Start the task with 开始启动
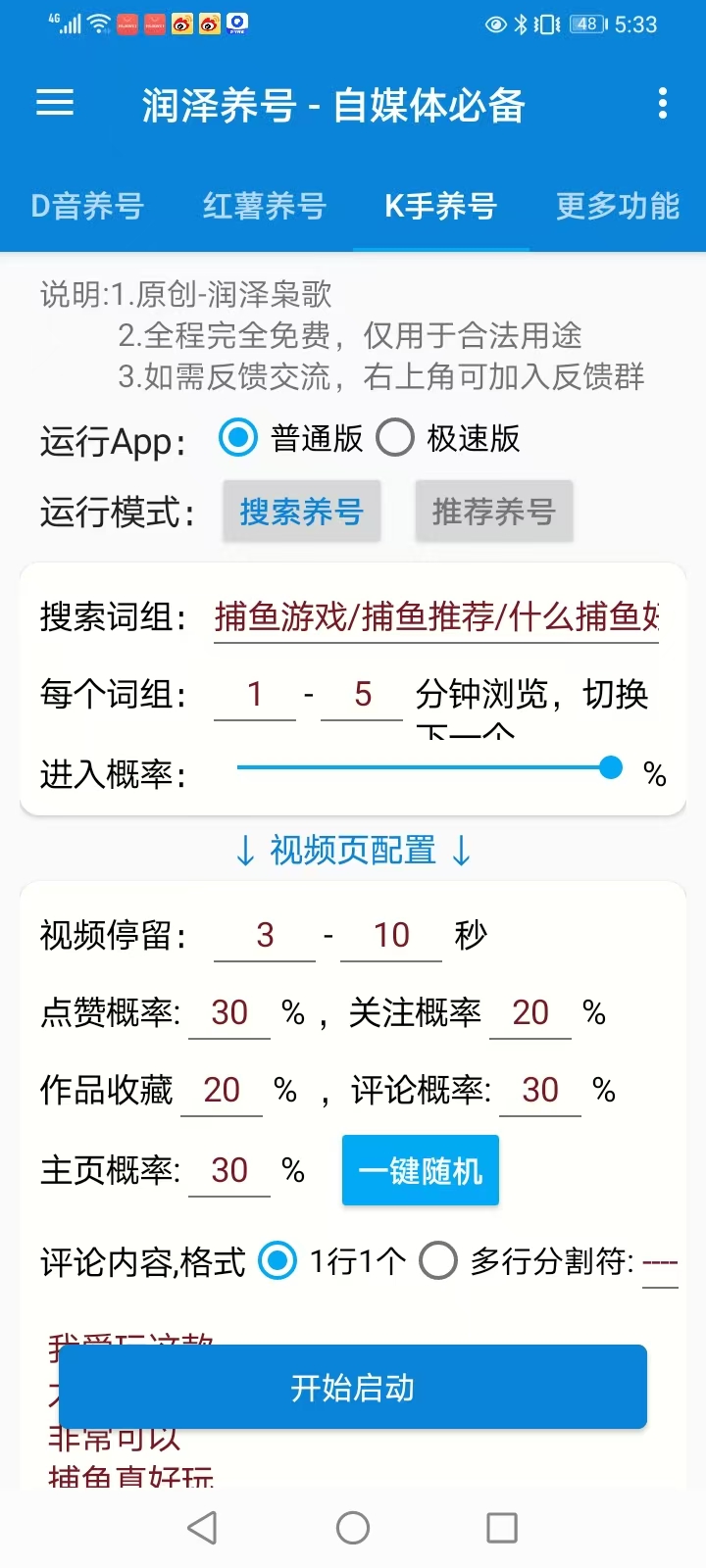The width and height of the screenshot is (706, 1568). pos(353,1387)
